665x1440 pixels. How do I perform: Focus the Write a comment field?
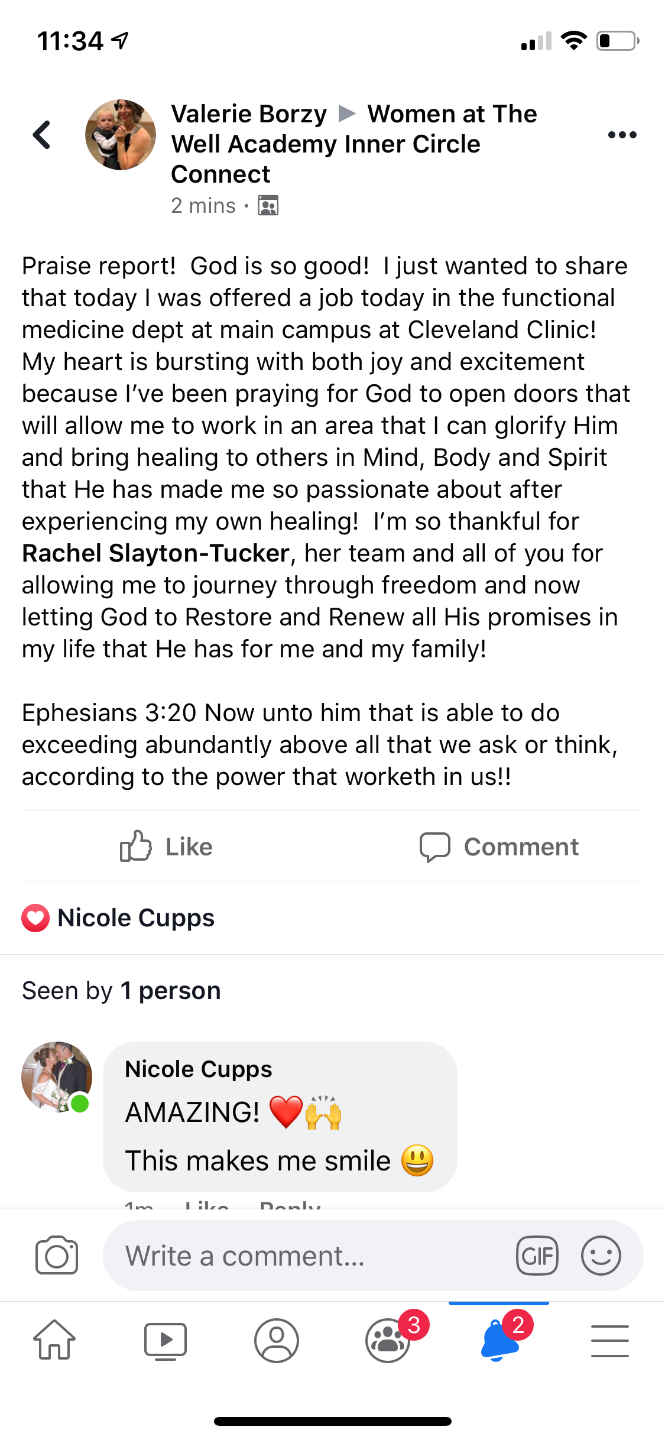pos(300,1256)
